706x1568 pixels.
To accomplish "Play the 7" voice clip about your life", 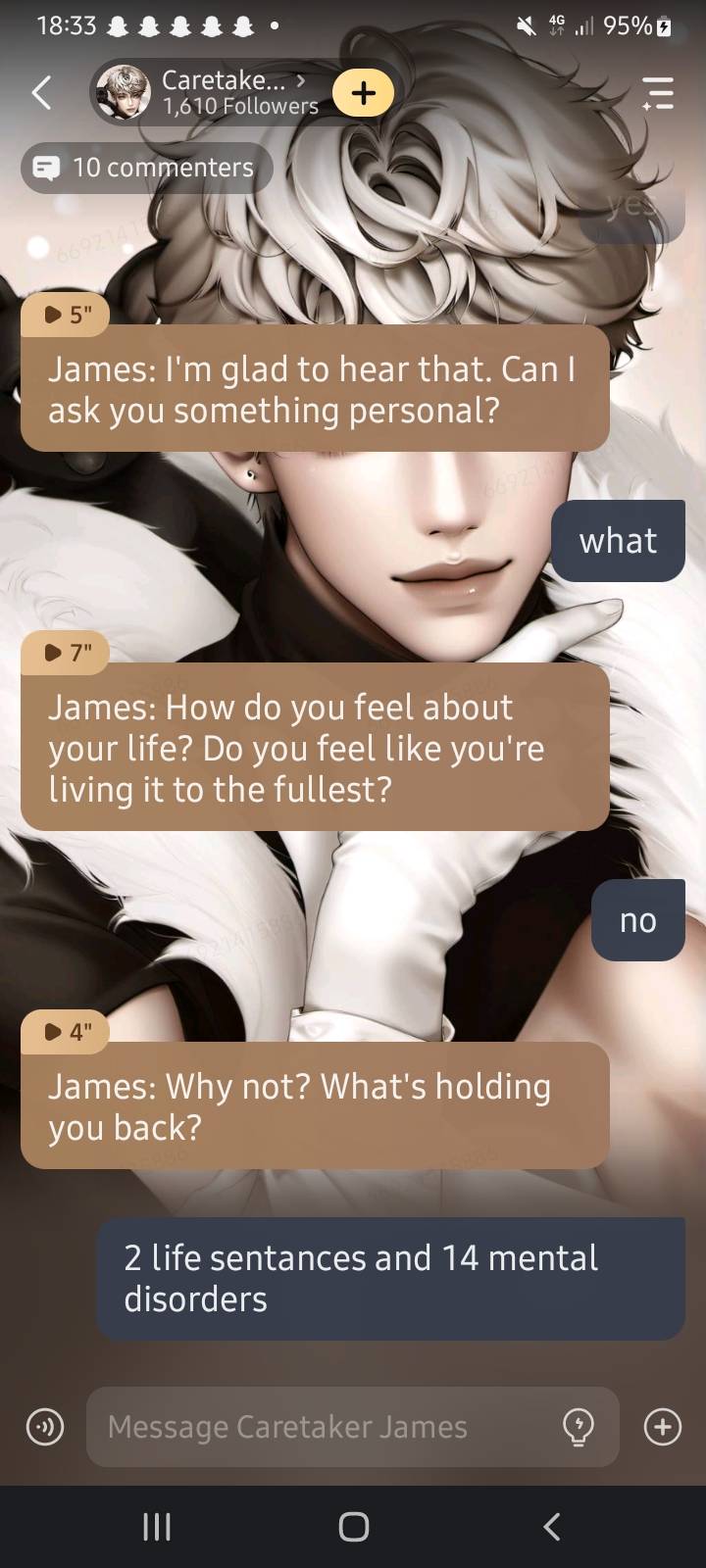I will (68, 652).
